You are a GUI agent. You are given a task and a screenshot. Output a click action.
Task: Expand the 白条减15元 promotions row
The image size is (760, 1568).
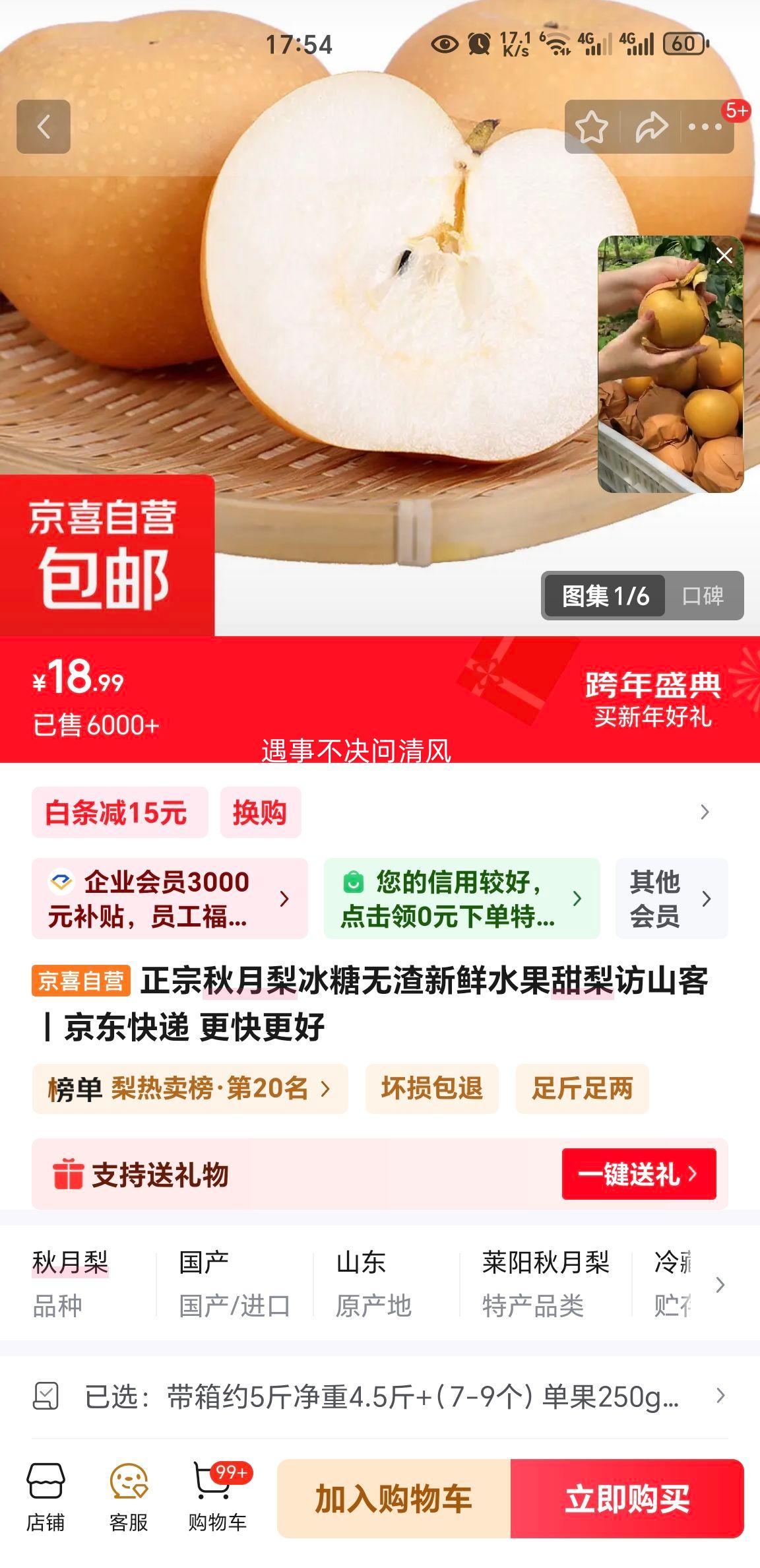(705, 812)
